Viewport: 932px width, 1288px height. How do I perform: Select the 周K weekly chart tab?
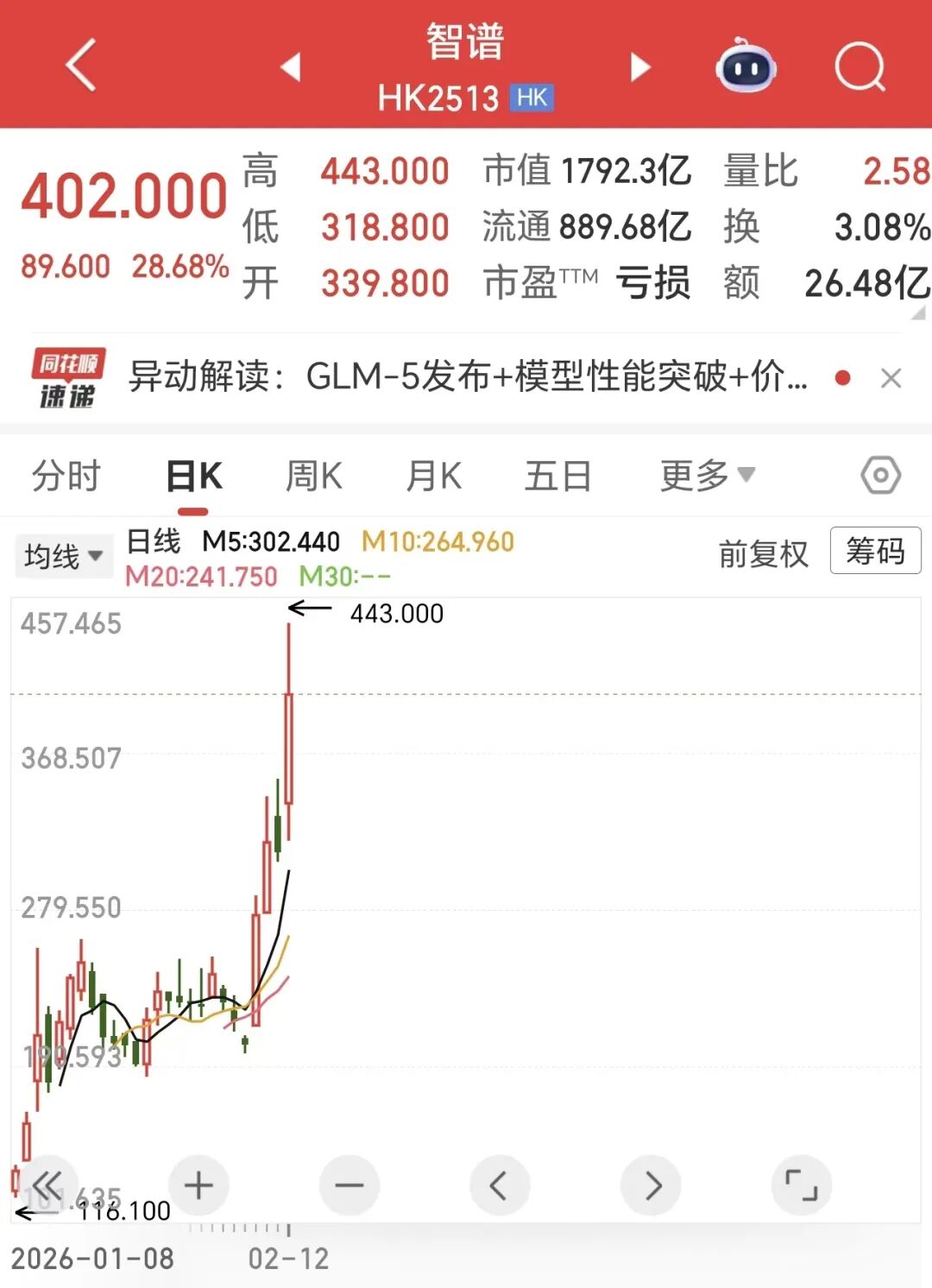[314, 476]
